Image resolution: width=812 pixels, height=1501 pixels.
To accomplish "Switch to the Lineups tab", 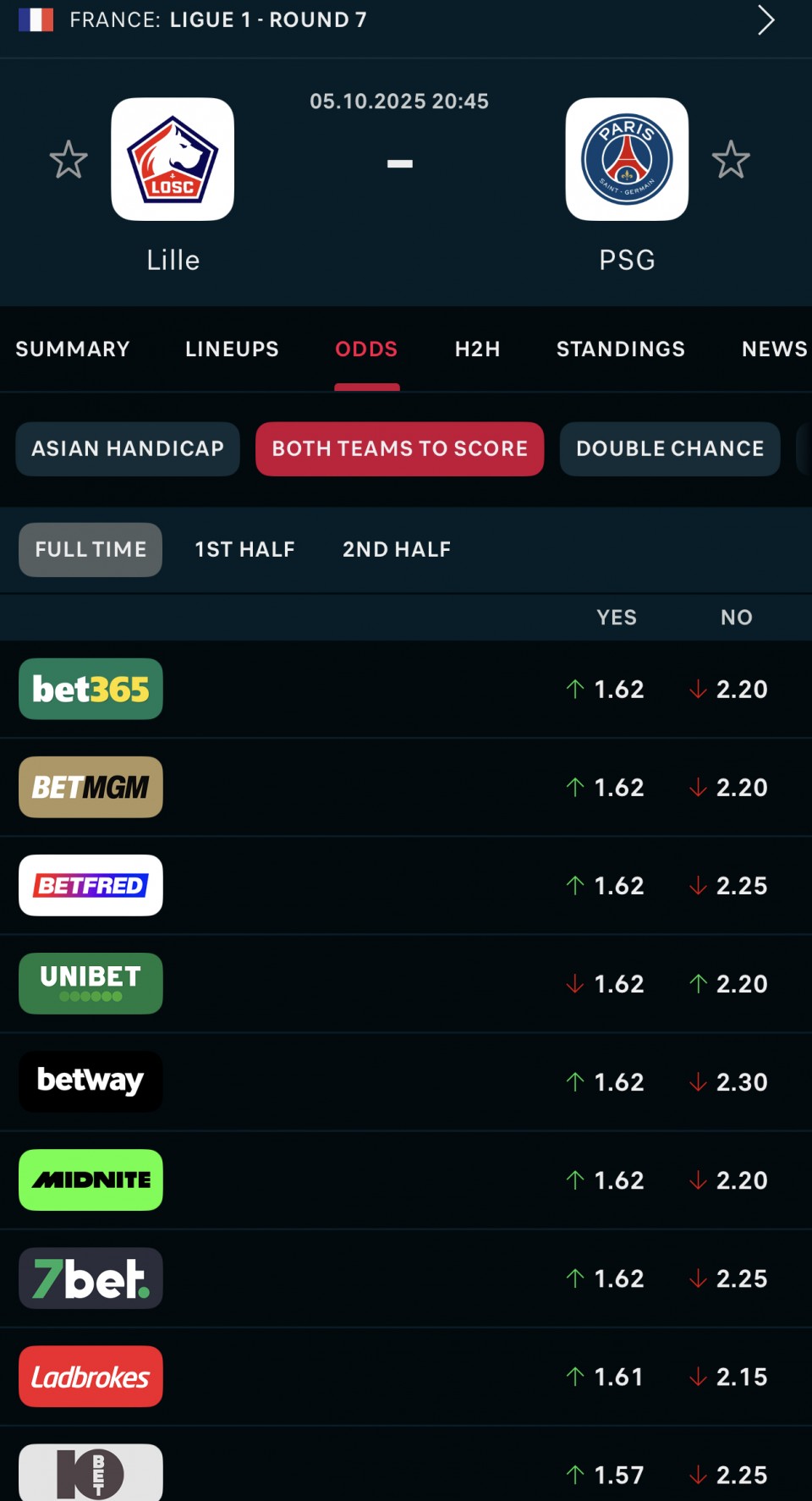I will tap(232, 349).
